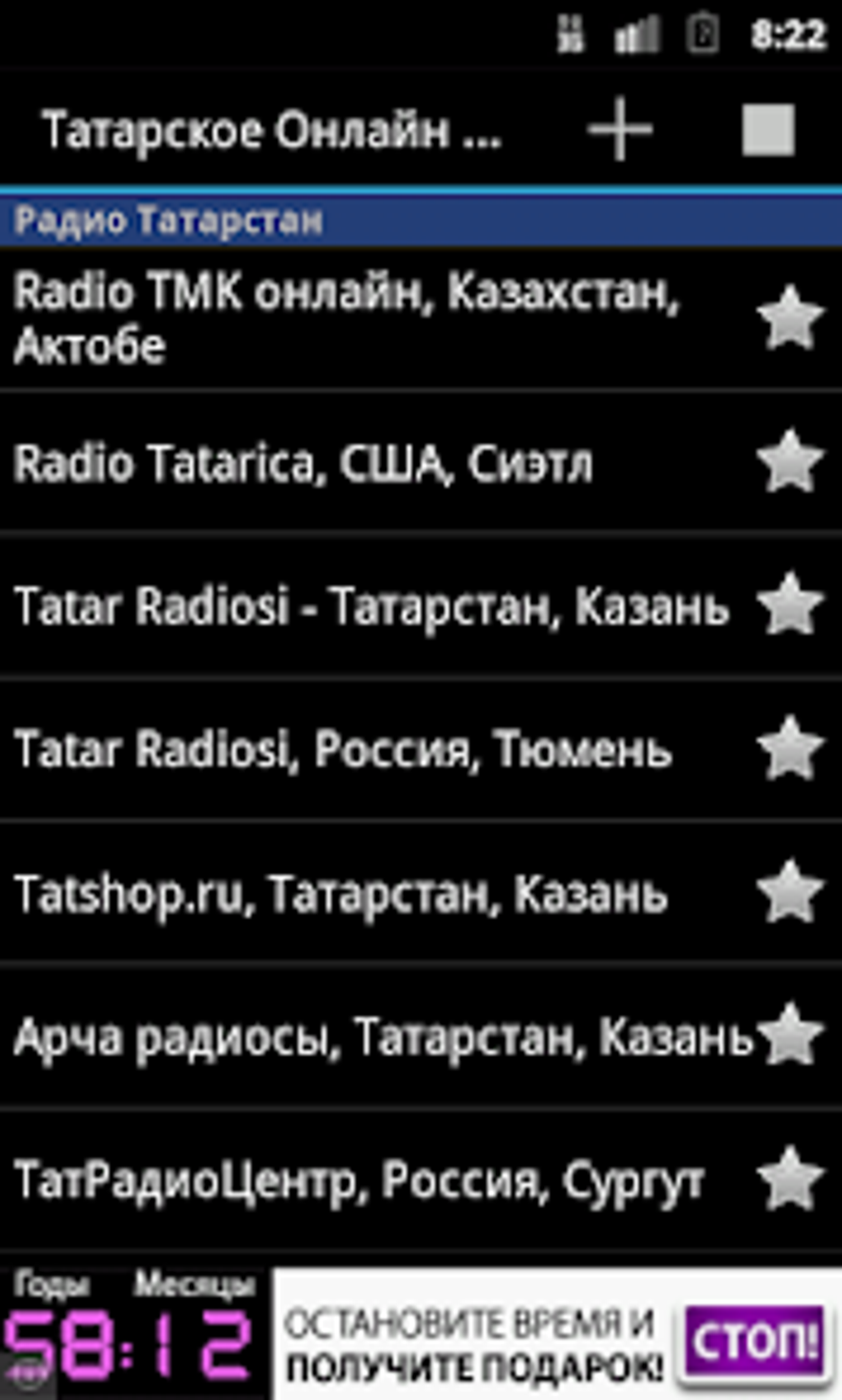Select the Радио Татарстан category tab

(x=165, y=220)
